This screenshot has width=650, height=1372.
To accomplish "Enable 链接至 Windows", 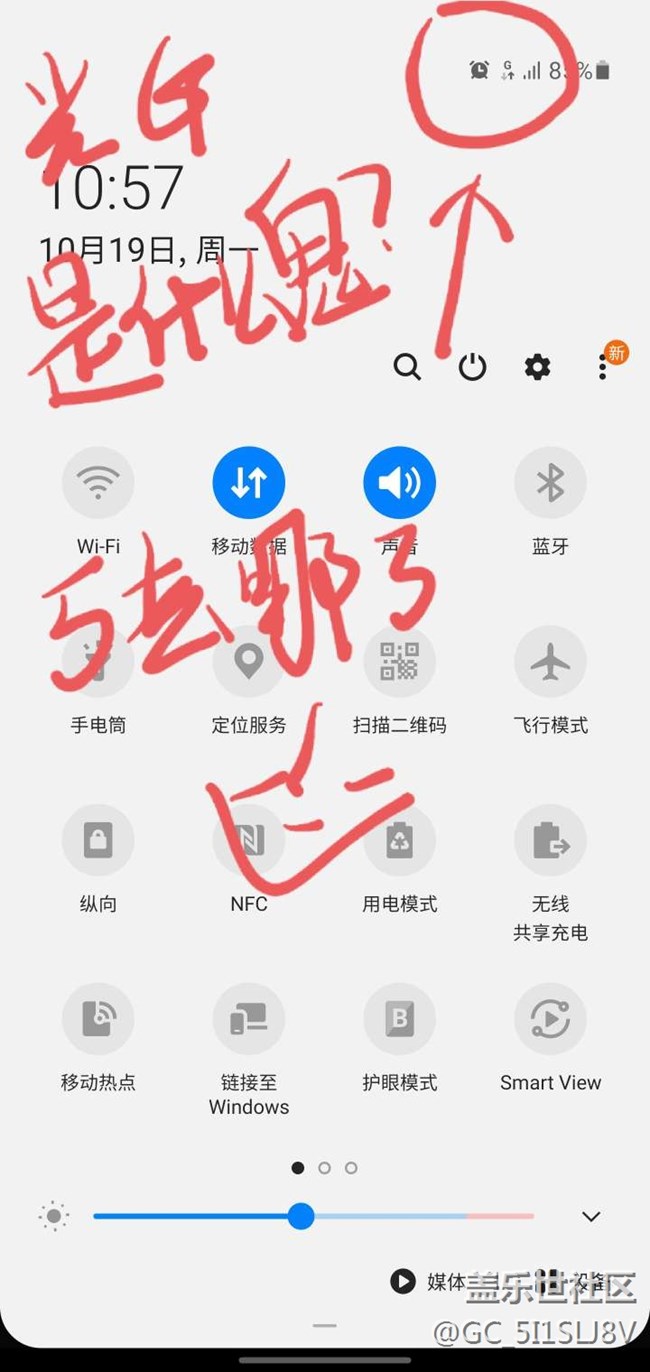I will coord(249,1019).
